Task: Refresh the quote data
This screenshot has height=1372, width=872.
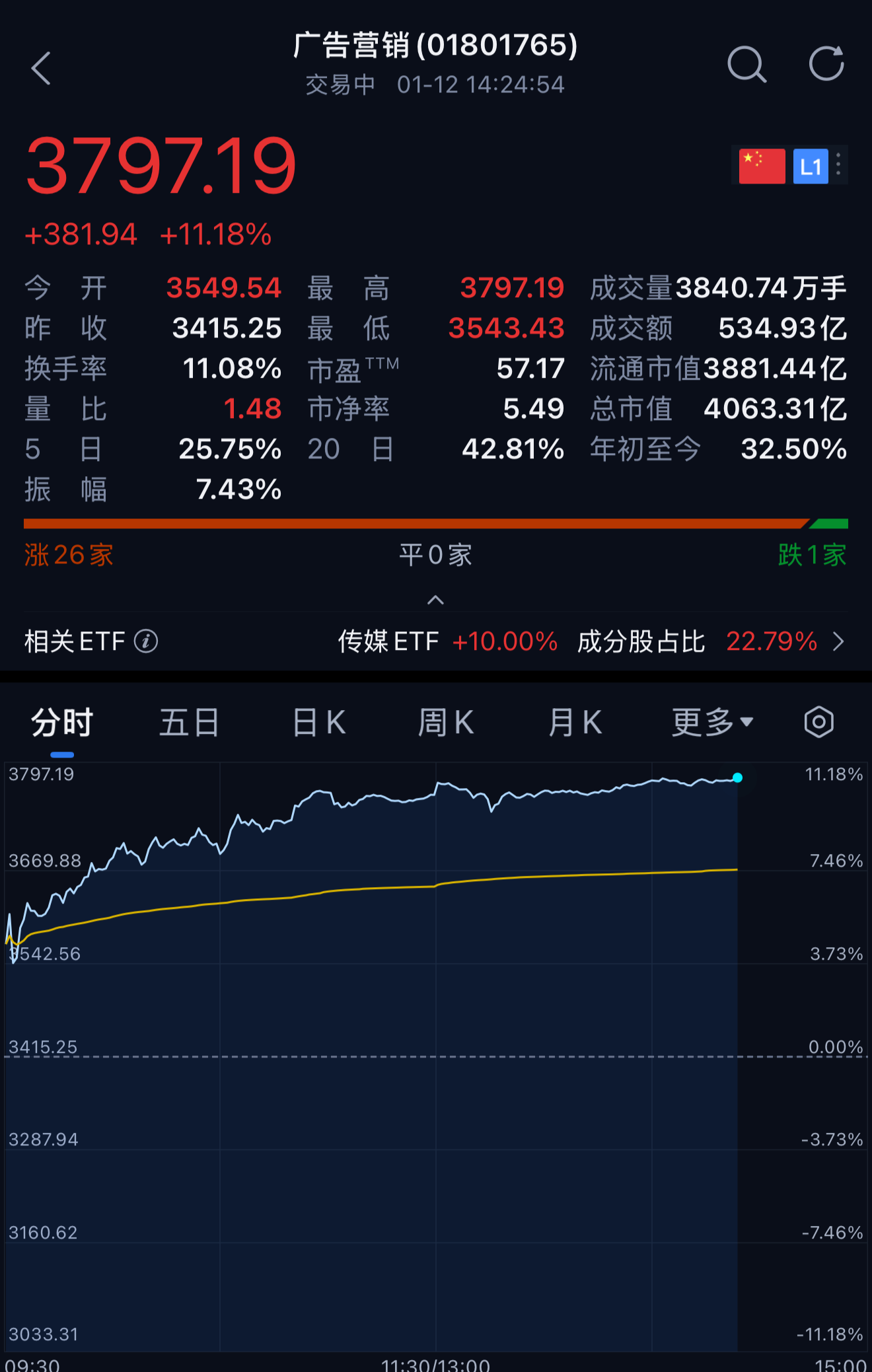Action: [826, 65]
